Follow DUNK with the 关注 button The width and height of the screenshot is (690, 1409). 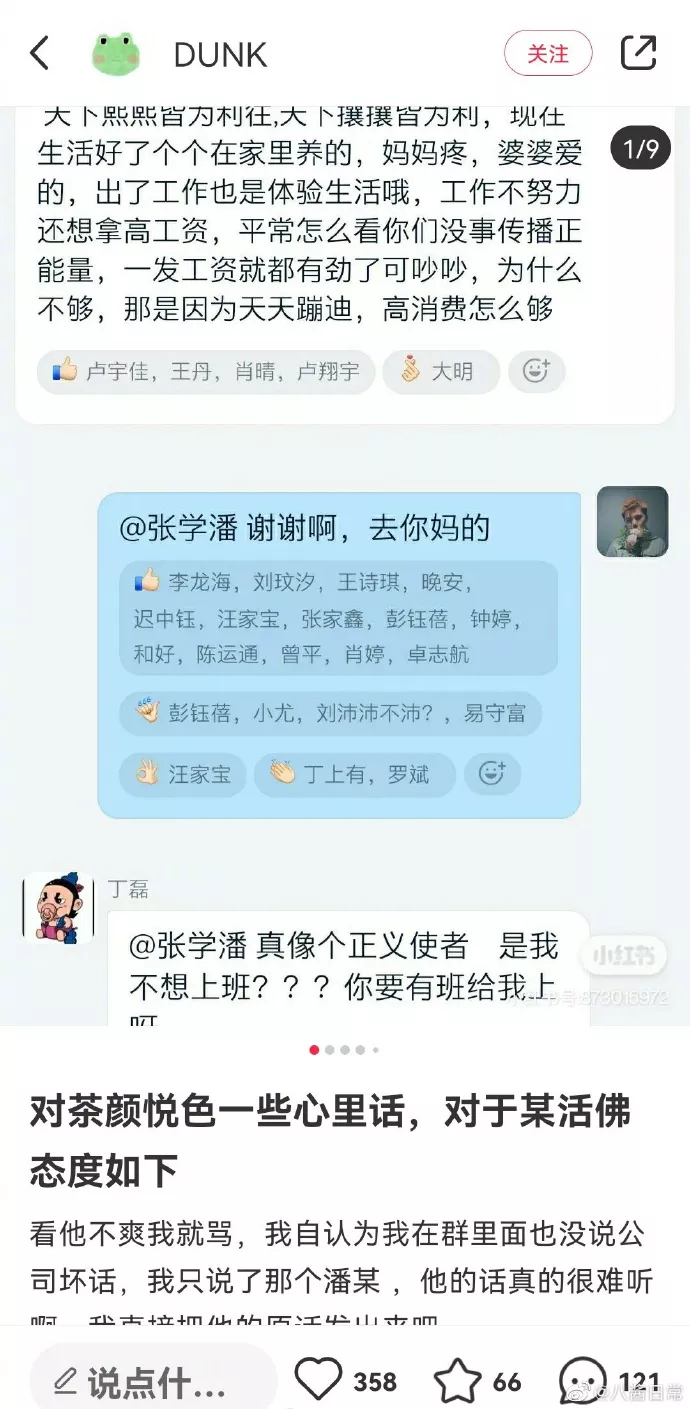(x=547, y=54)
